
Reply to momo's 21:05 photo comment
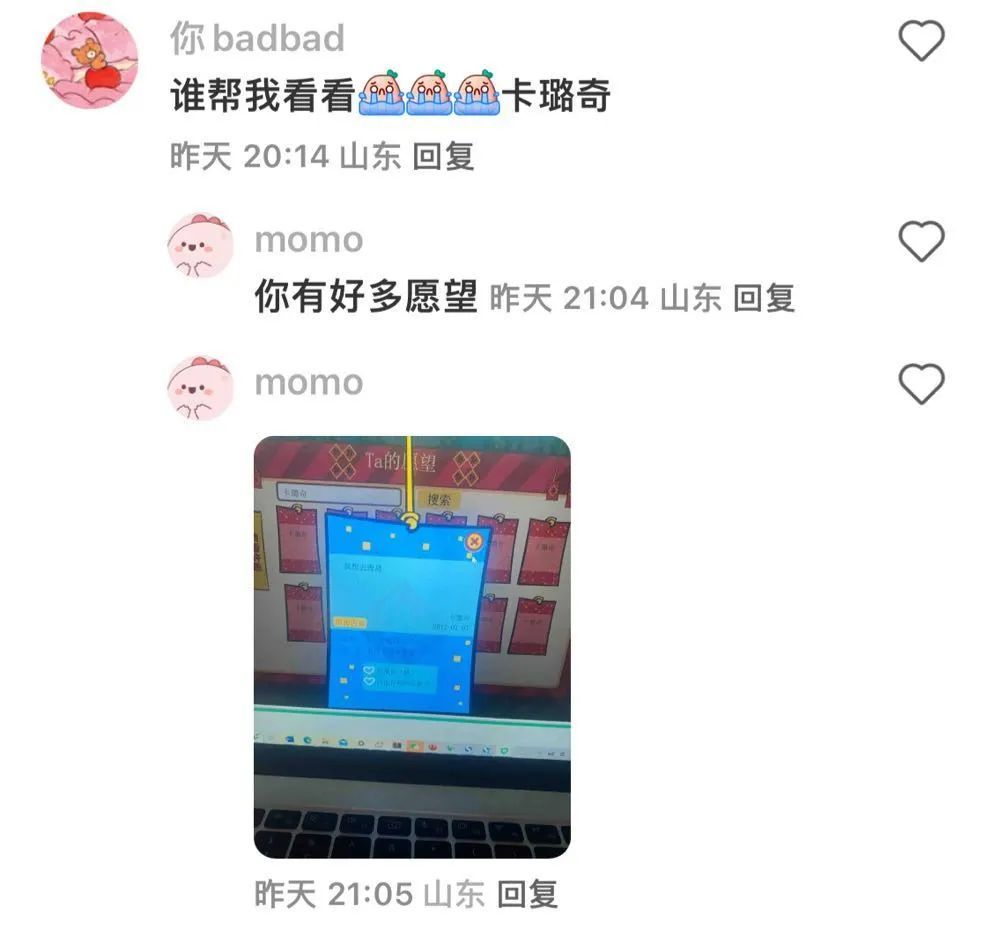click(527, 894)
